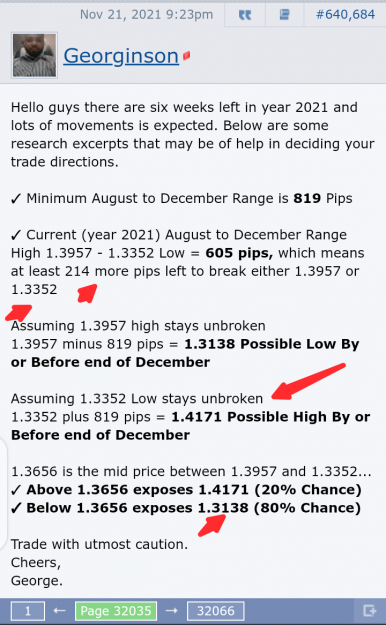Jump to last page 32066
Viewport: 386px width, 625px height.
pyautogui.click(x=216, y=611)
